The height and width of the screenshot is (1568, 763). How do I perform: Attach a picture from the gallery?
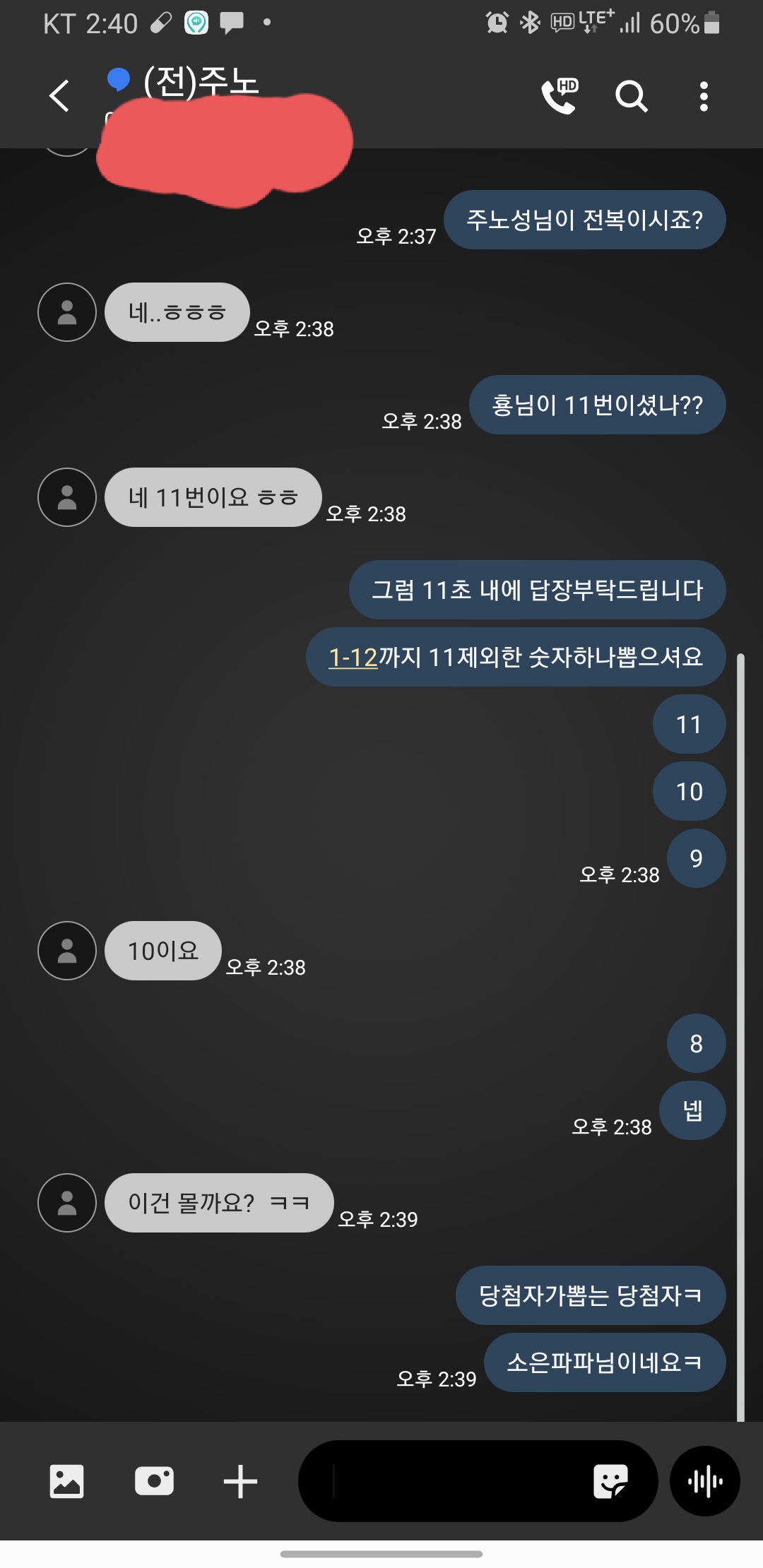[x=66, y=1481]
